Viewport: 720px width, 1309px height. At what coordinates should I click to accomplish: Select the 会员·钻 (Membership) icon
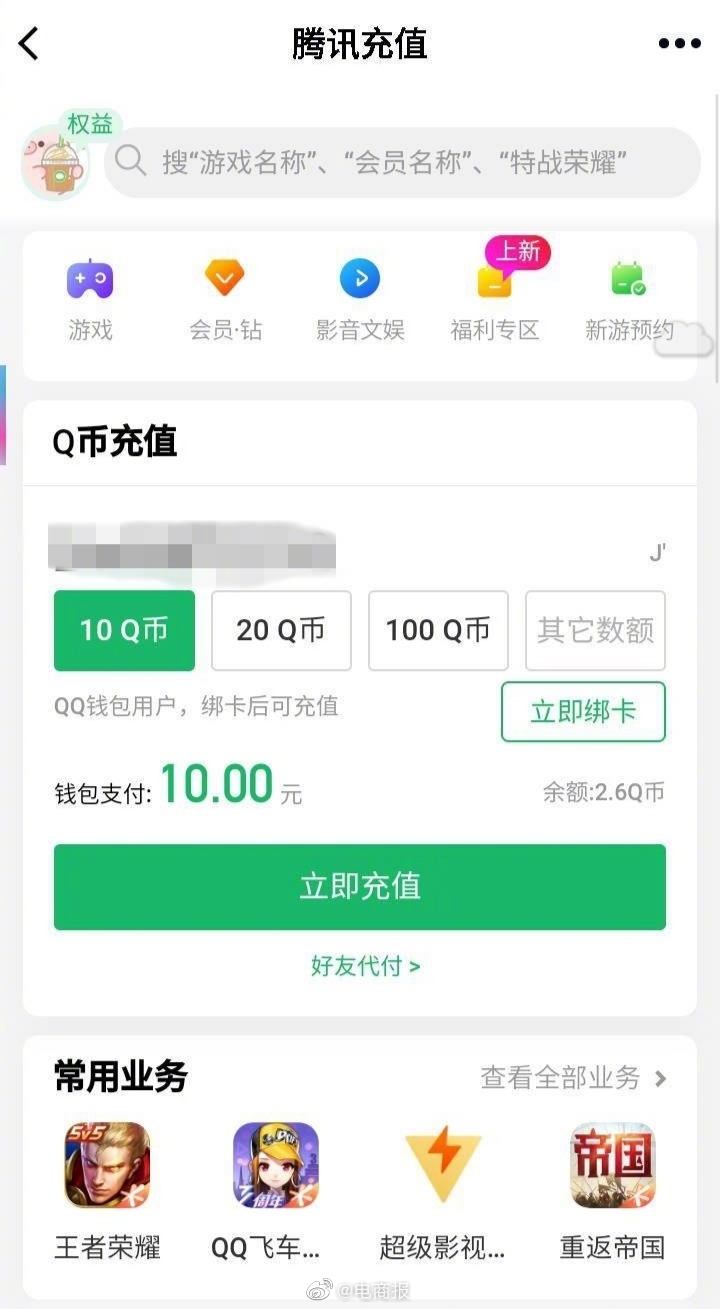[x=225, y=278]
